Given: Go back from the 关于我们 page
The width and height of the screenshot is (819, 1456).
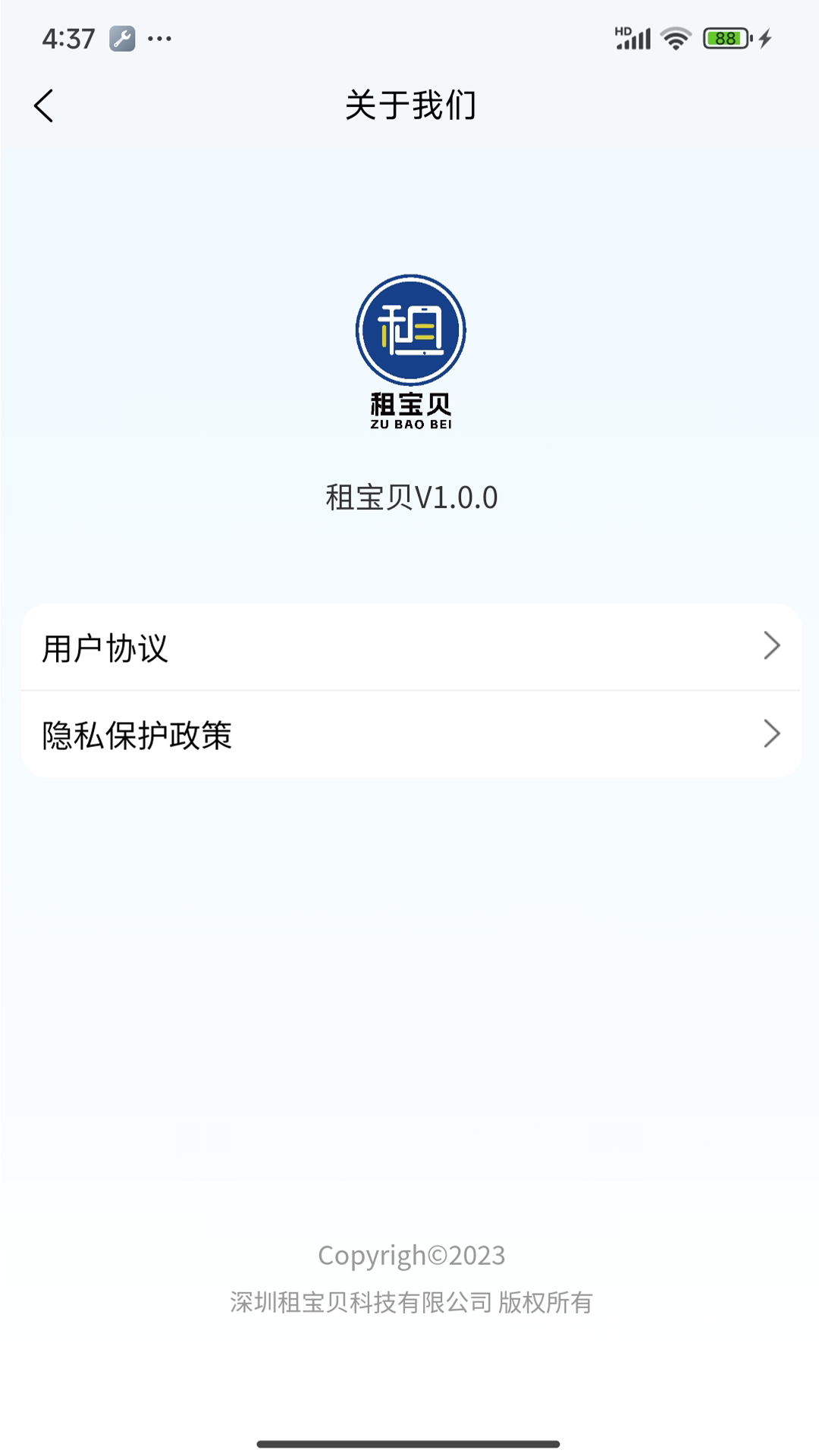Looking at the screenshot, I should pos(44,105).
